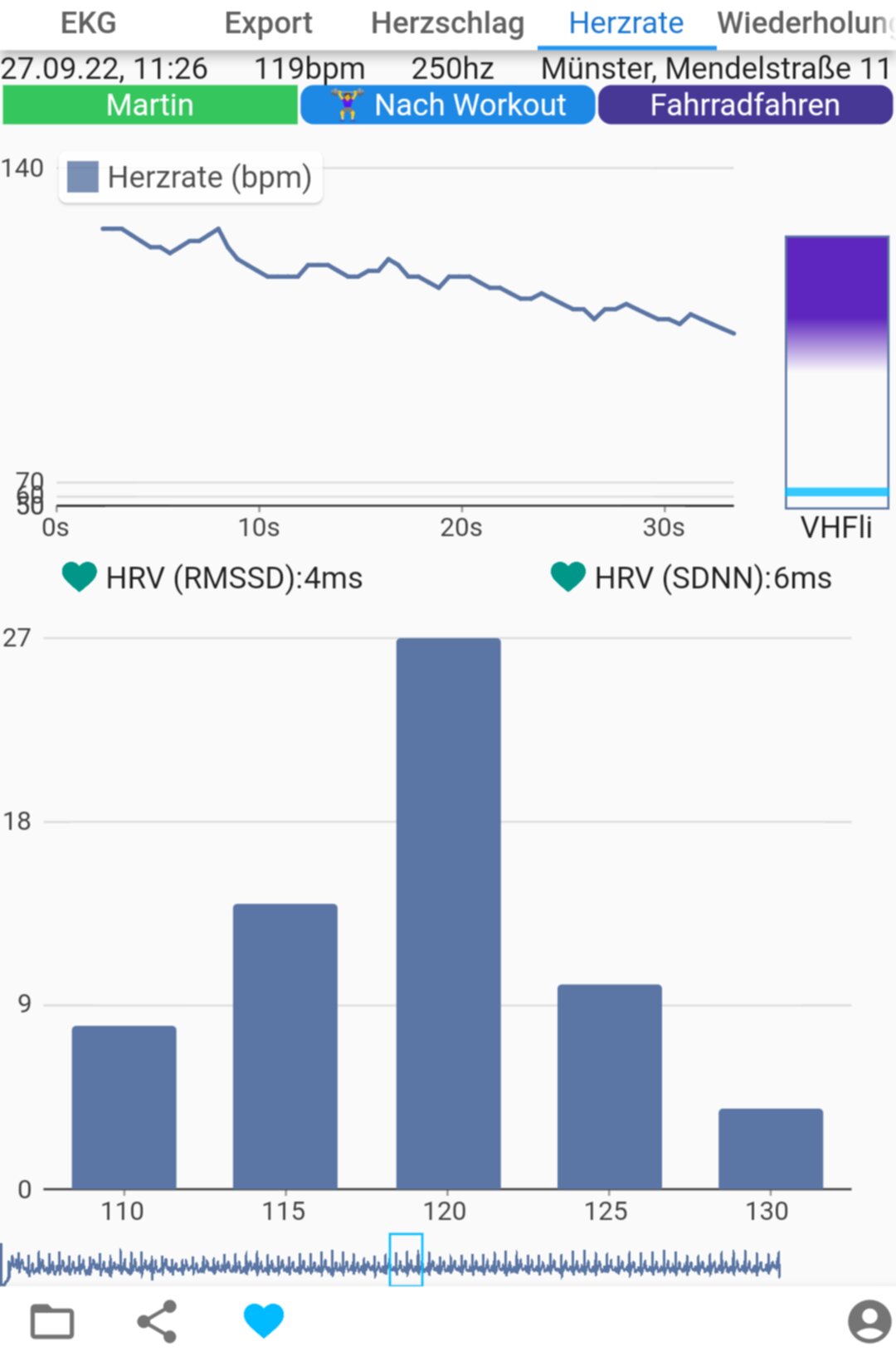Tap the EKG overview strip selection box
This screenshot has width=896, height=1356.
coord(406,1260)
